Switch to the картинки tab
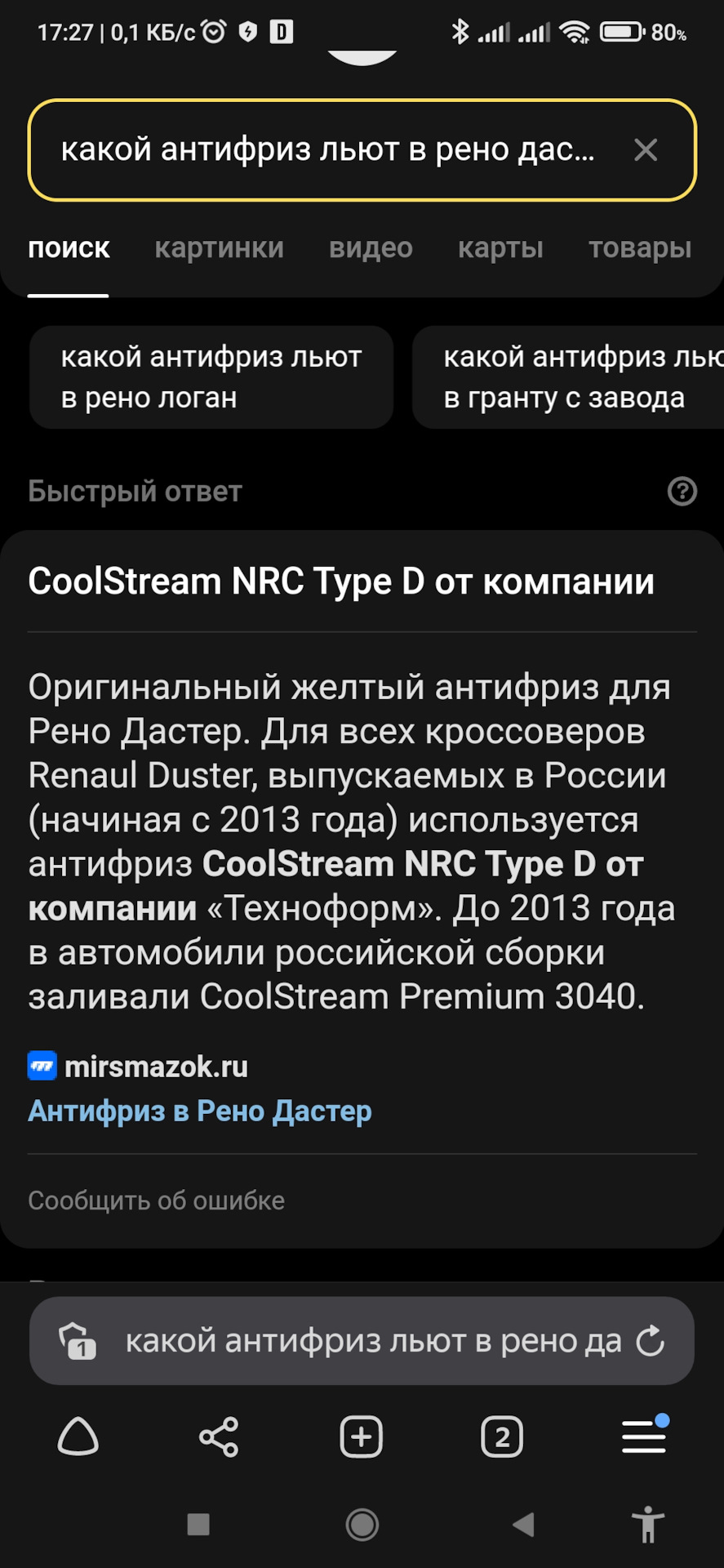The width and height of the screenshot is (724, 1568). coord(219,247)
